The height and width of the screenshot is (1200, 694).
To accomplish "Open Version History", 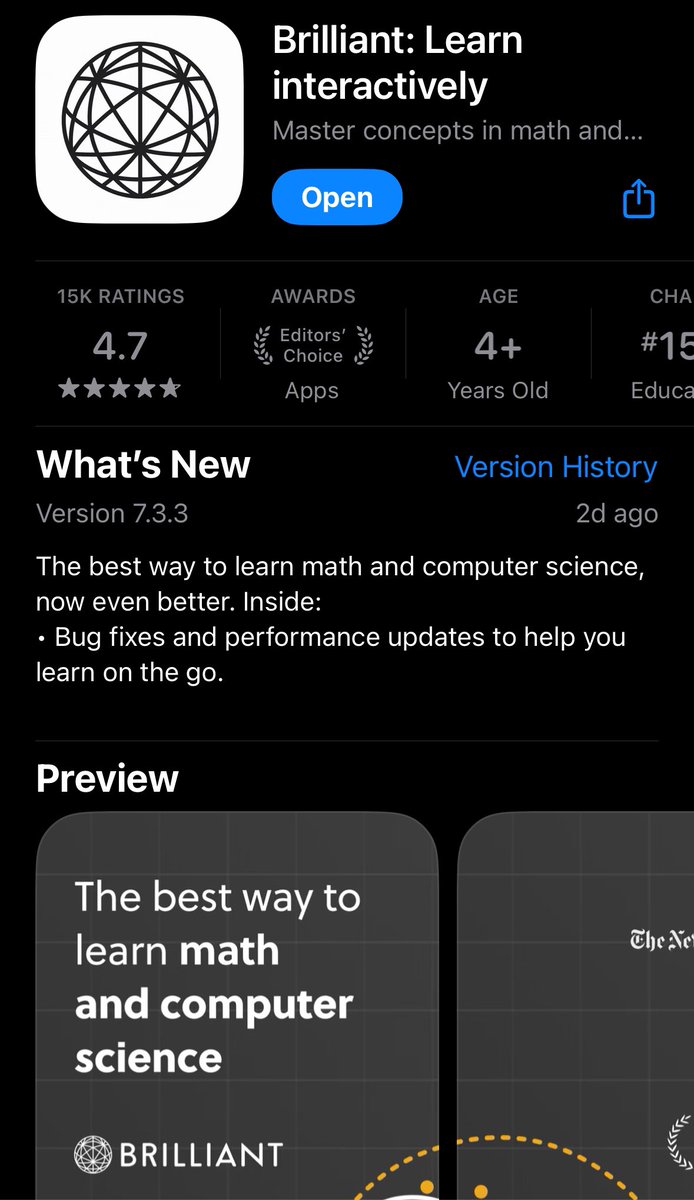I will [x=555, y=467].
